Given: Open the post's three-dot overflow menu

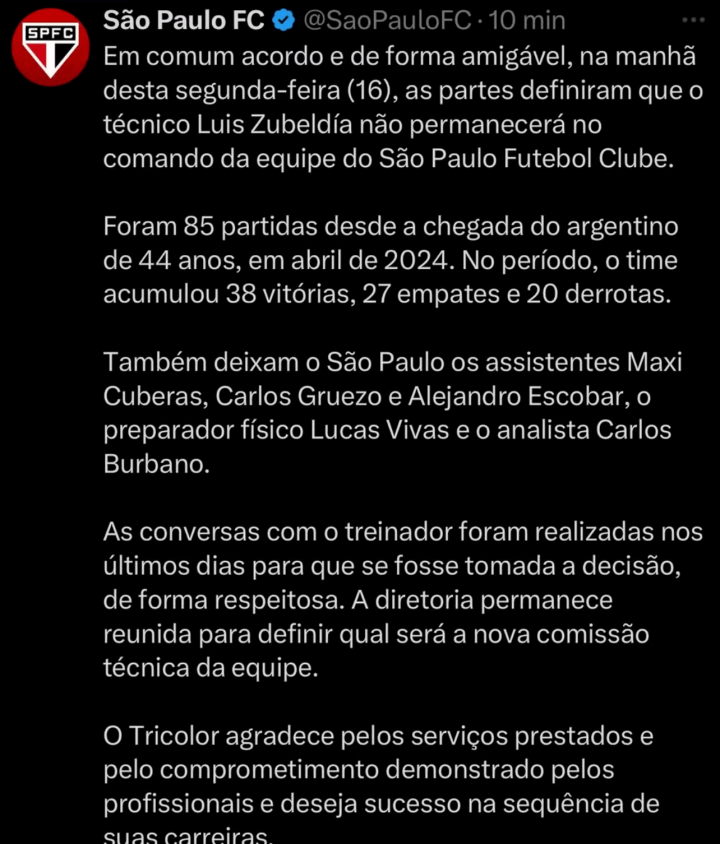Looking at the screenshot, I should point(691,20).
